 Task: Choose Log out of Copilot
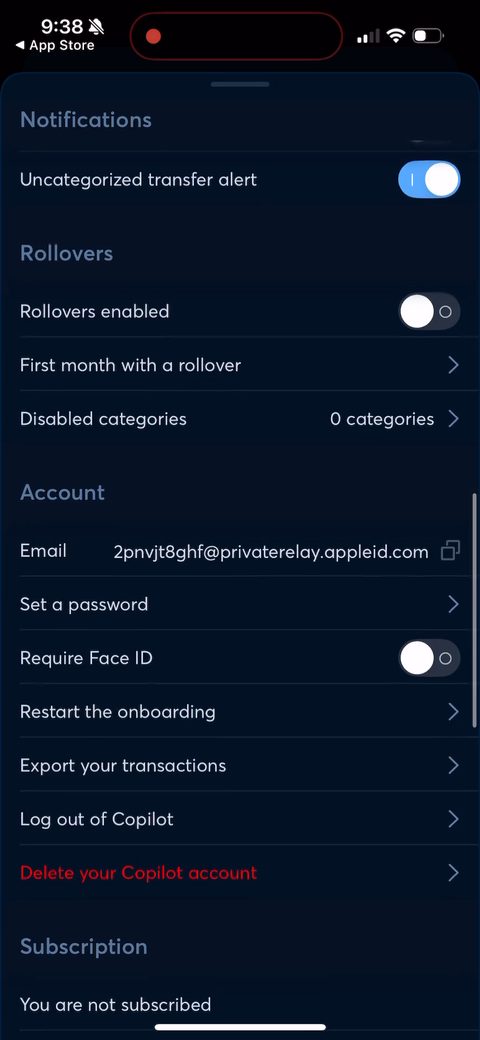click(x=240, y=819)
